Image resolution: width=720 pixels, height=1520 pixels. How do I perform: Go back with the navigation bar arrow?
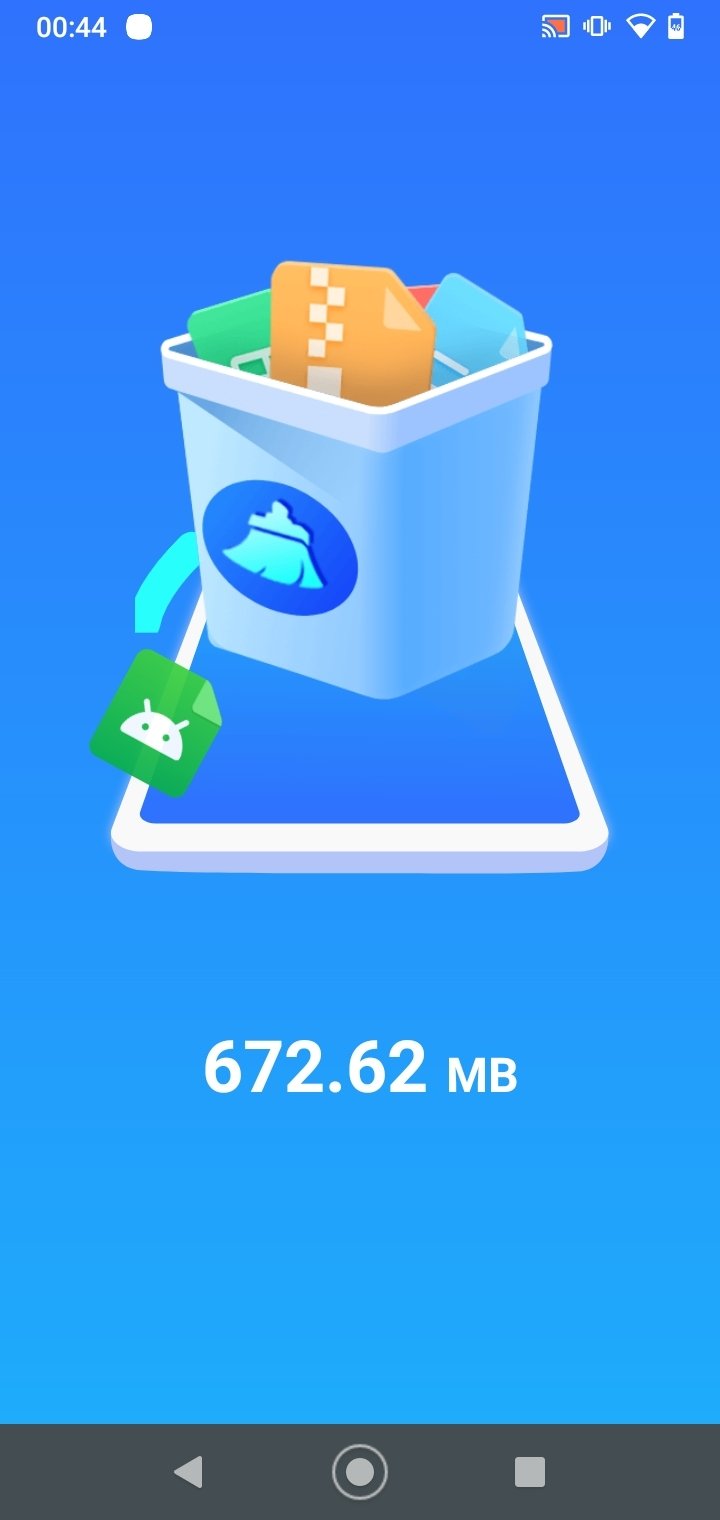pyautogui.click(x=188, y=1471)
